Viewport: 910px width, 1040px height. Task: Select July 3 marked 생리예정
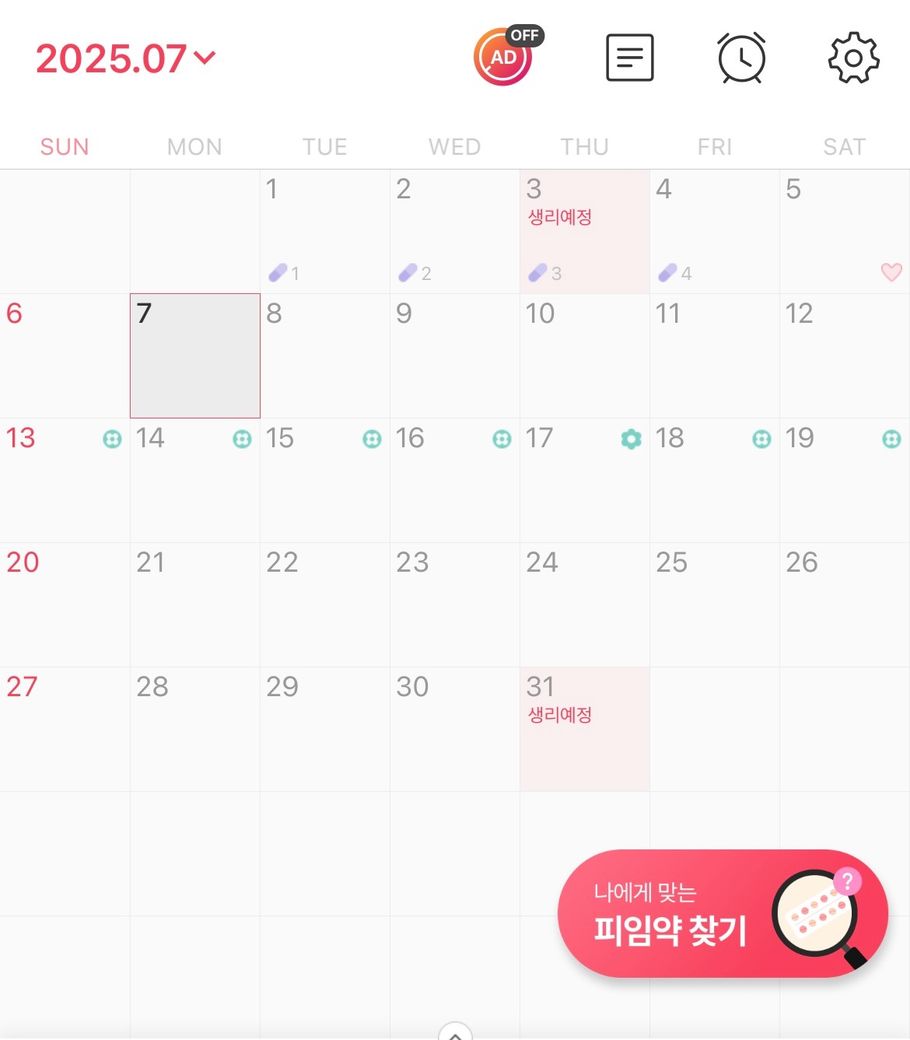[x=584, y=231]
